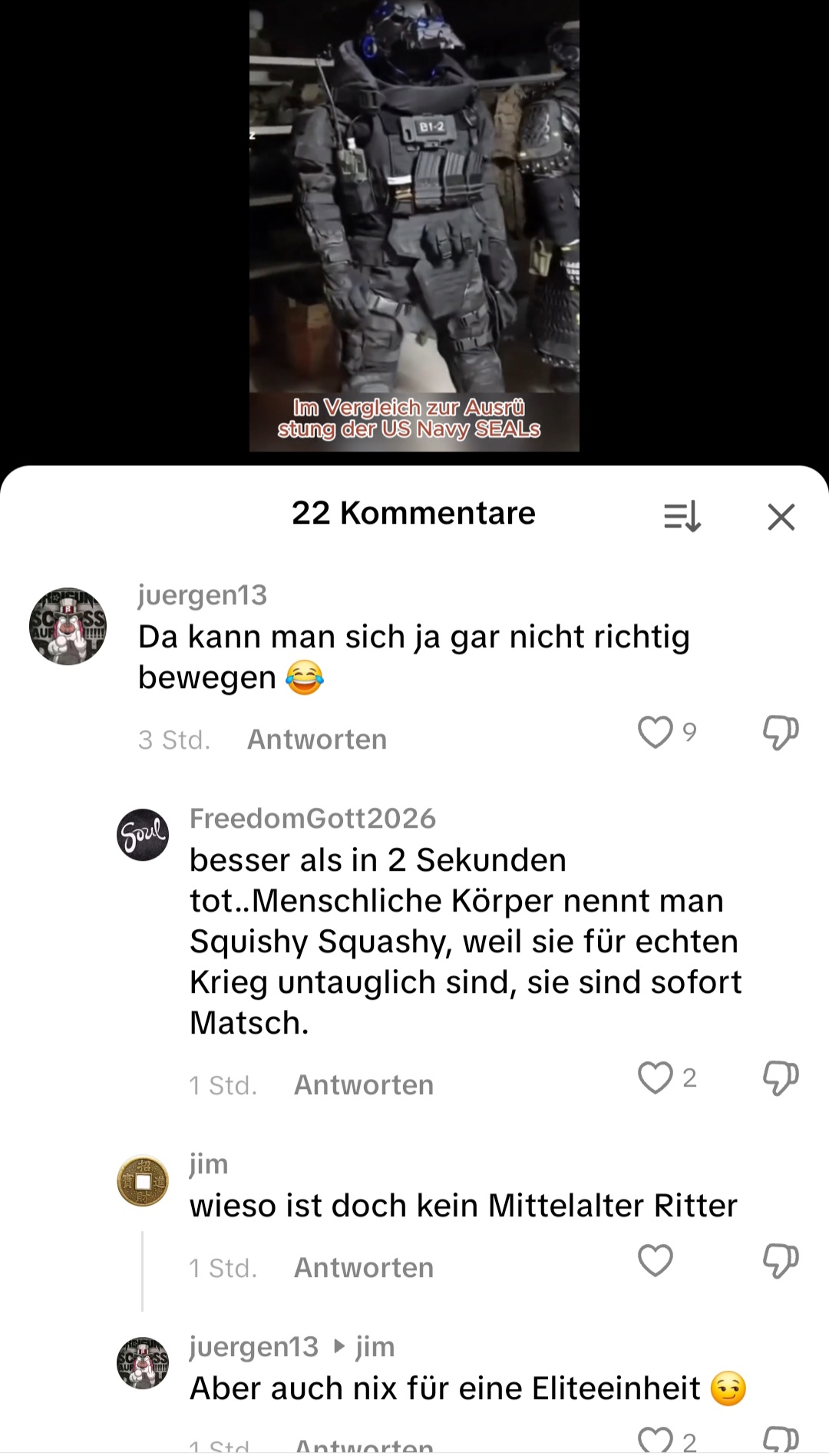This screenshot has width=829, height=1456.
Task: Dislike jim's Mittelalter Ritter comment
Action: click(x=780, y=1260)
